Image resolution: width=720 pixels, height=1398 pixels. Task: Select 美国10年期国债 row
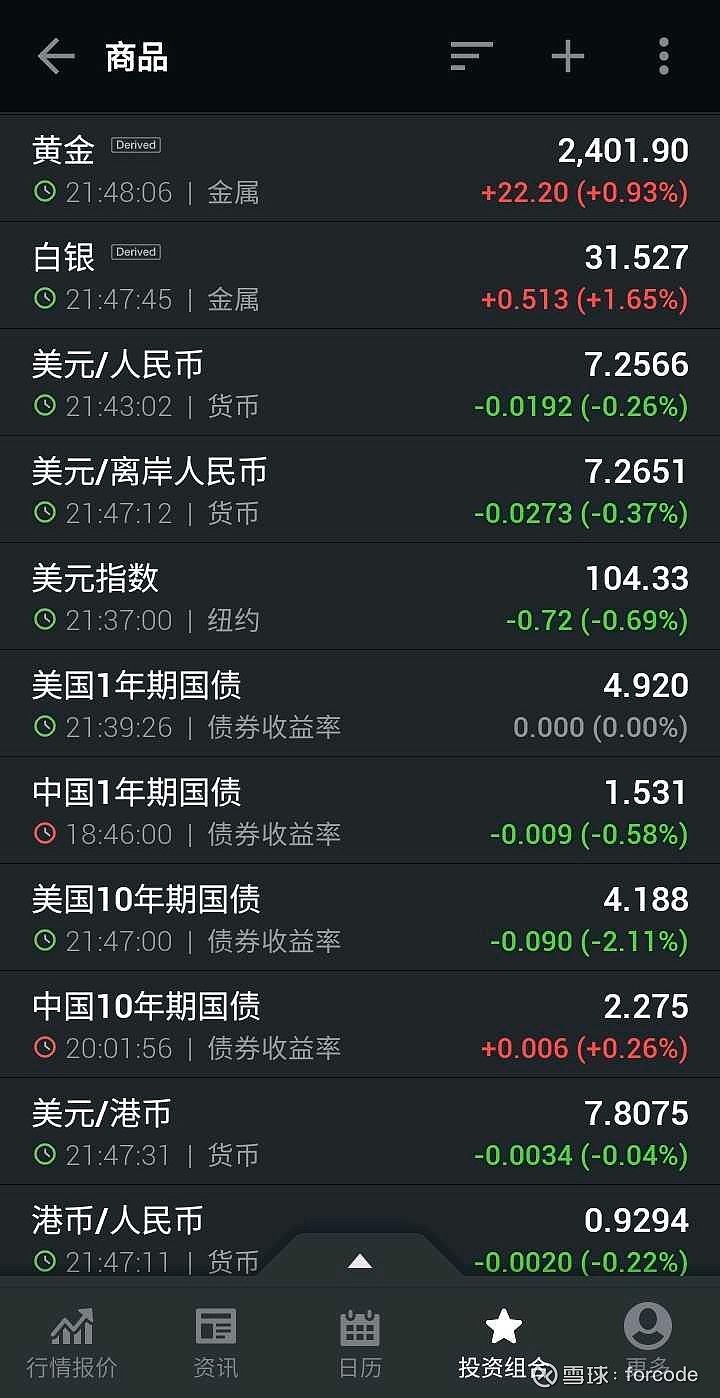point(360,918)
